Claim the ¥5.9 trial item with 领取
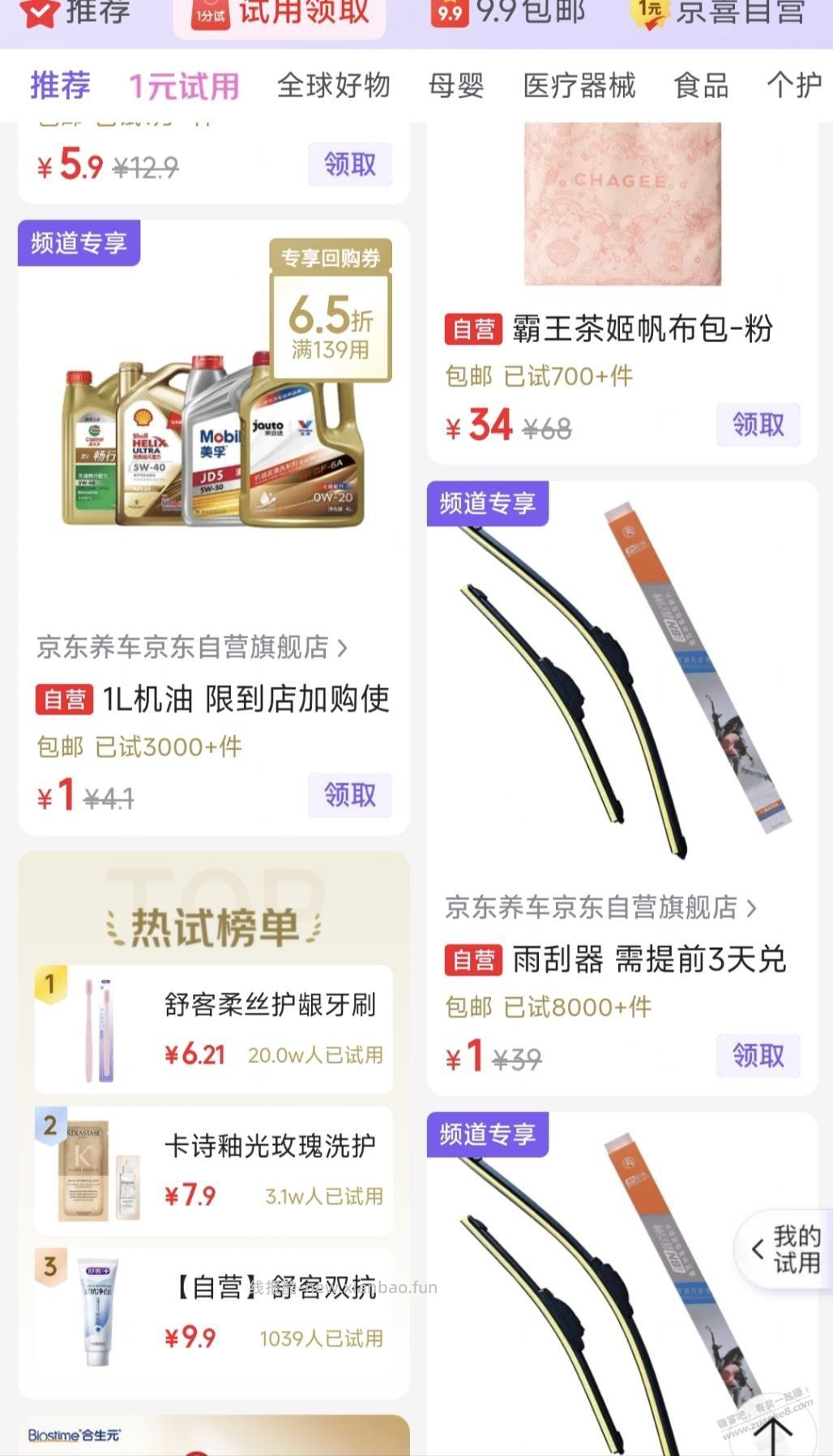The image size is (833, 1456). (x=350, y=165)
